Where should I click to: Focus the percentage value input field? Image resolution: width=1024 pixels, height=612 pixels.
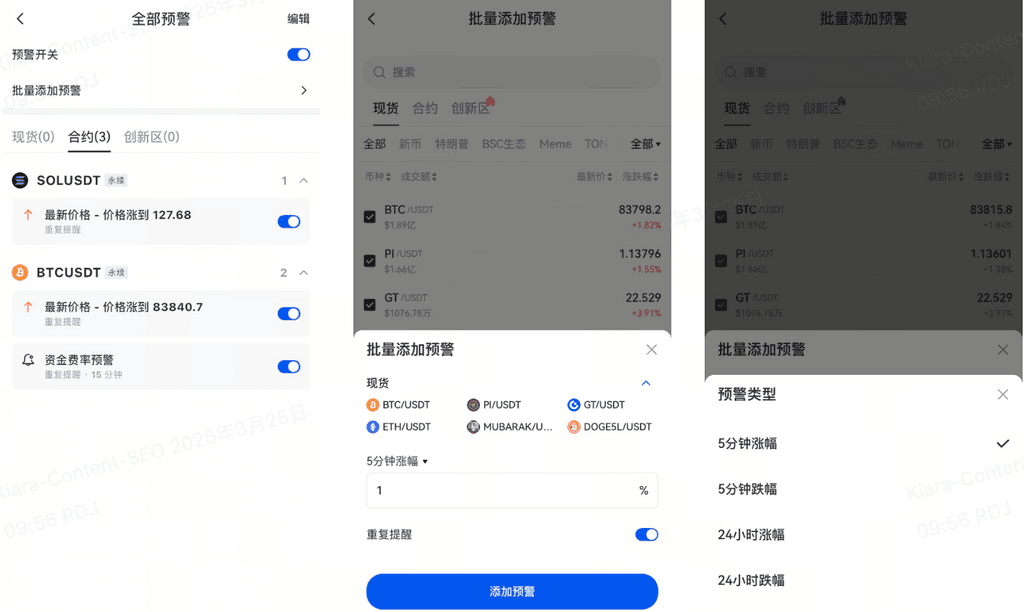pos(500,491)
